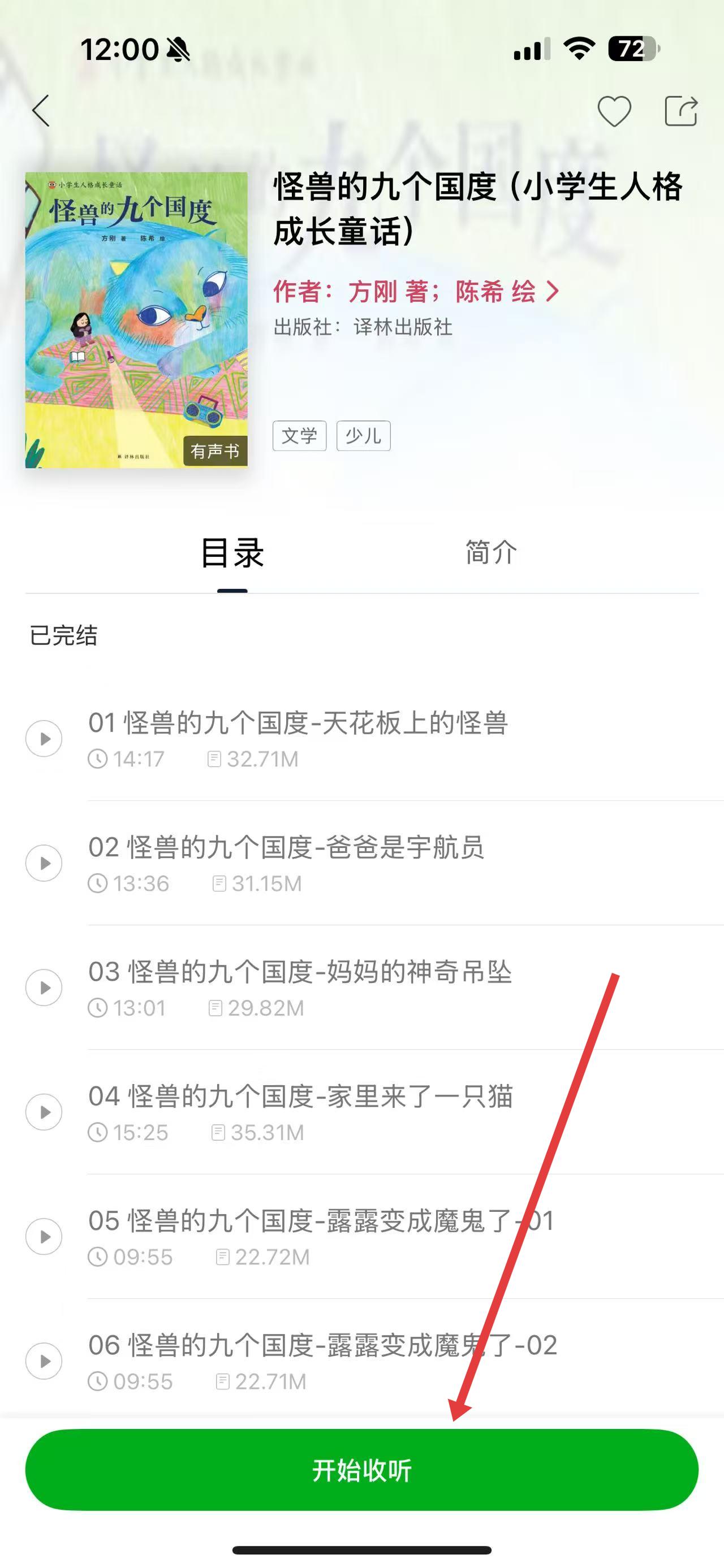Screen dimensions: 724x1568
Task: Select the 少儿 tag
Action: click(364, 436)
